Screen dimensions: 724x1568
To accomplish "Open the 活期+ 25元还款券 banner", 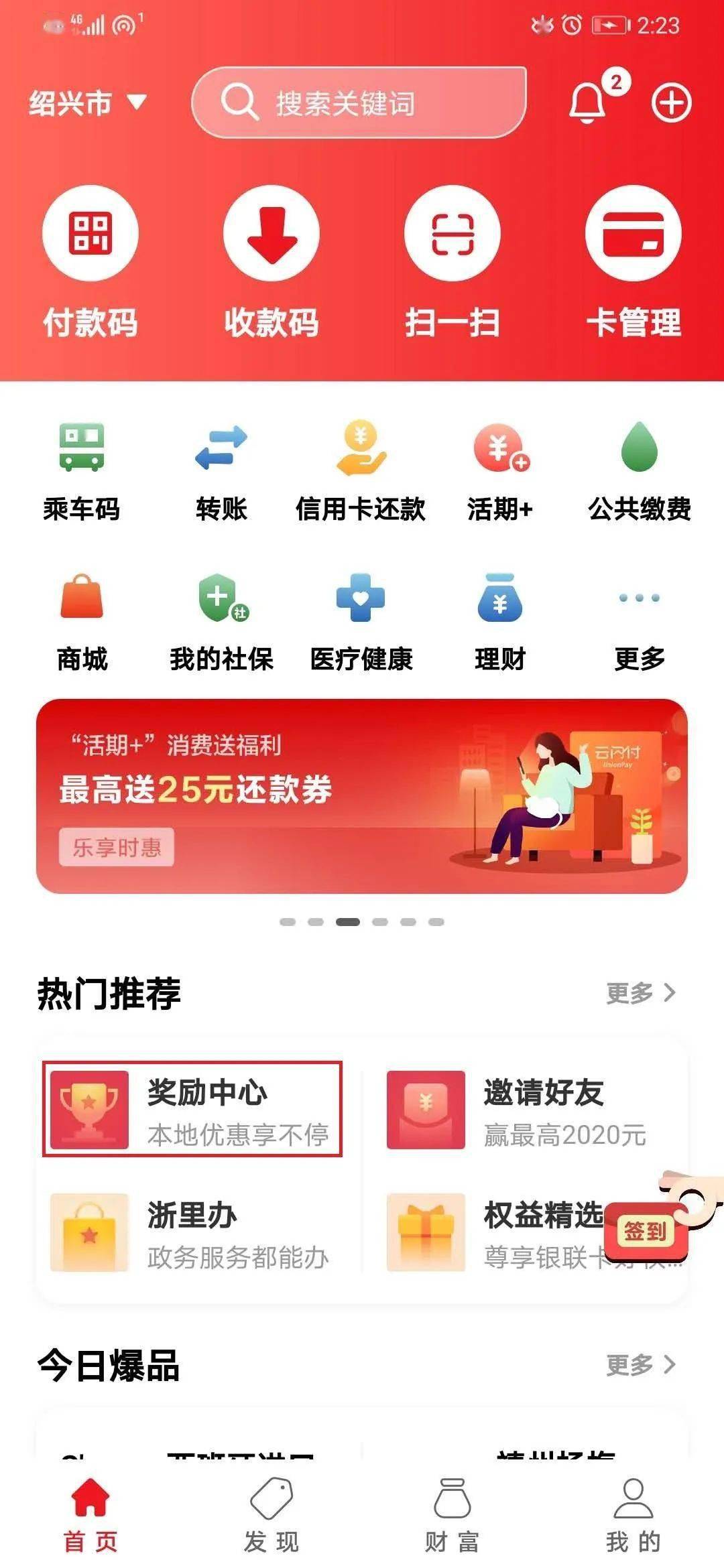I will coord(362,796).
